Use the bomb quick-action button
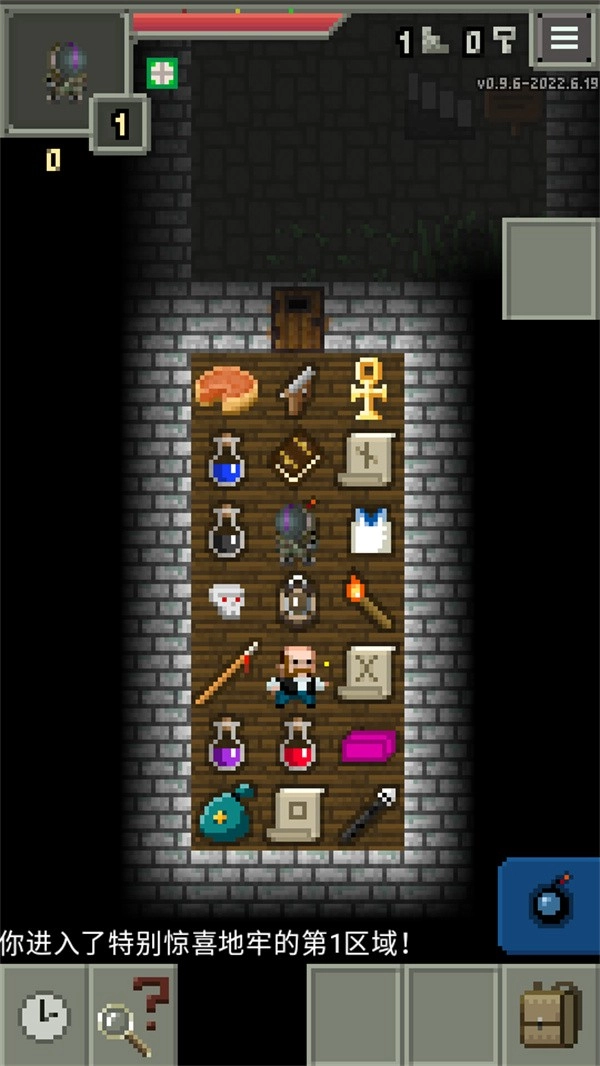 pos(549,903)
